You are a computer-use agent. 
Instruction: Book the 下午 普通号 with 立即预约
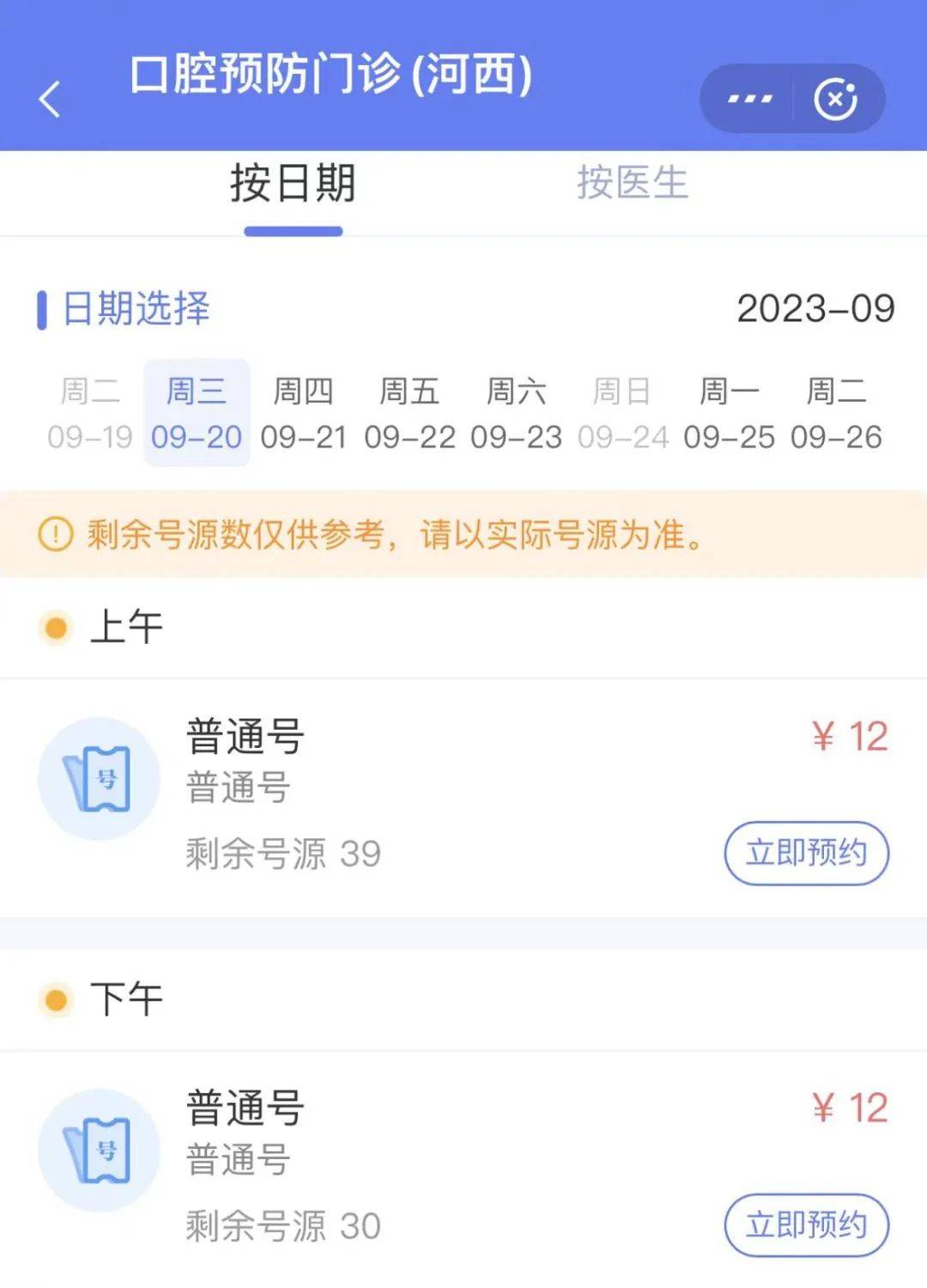point(806,1224)
